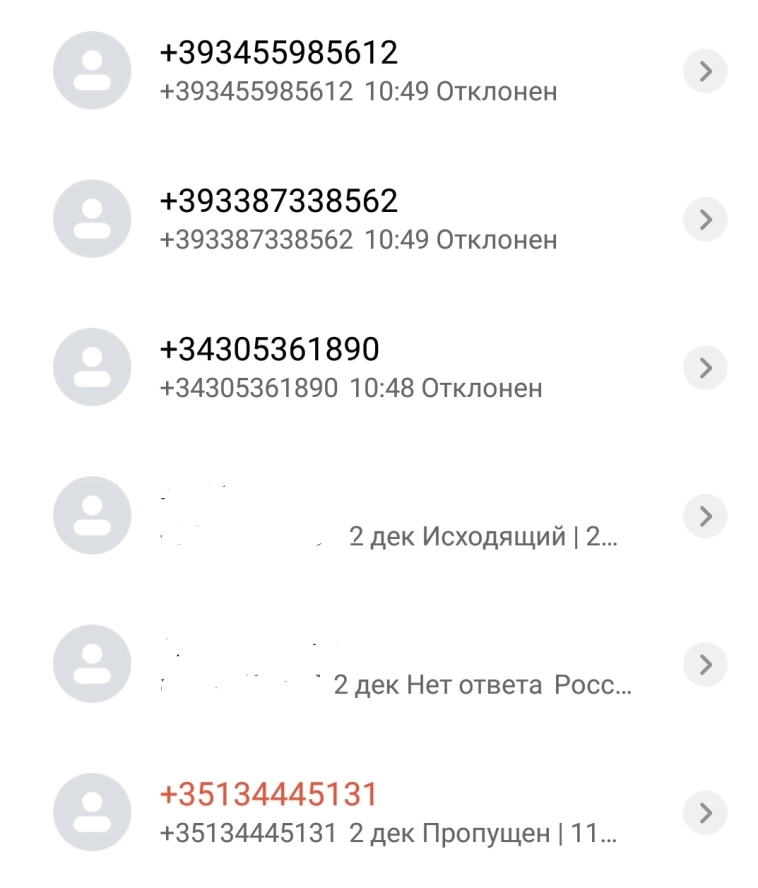Expand details chevron for +393387338562
Screen dimensions: 758x888
point(707,219)
